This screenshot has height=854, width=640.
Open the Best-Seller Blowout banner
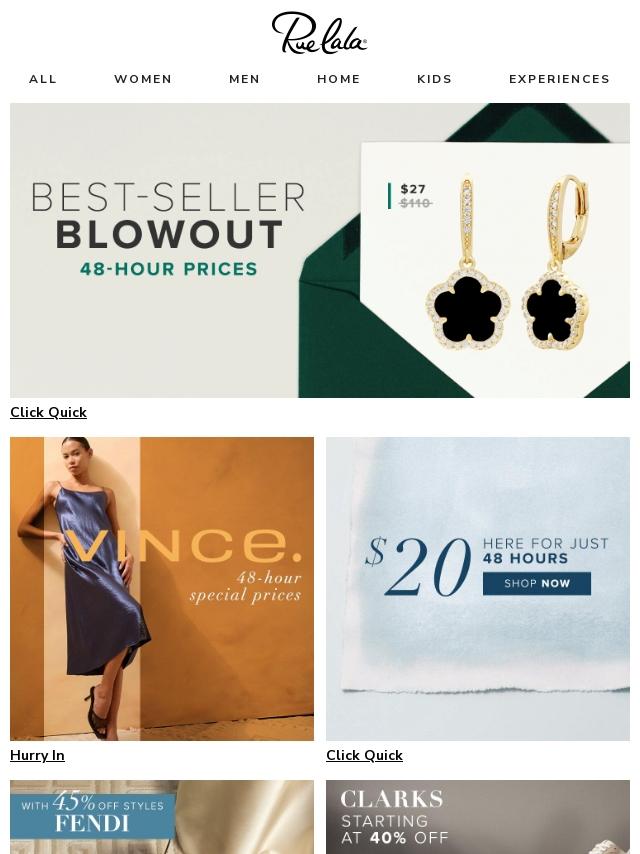coord(320,250)
